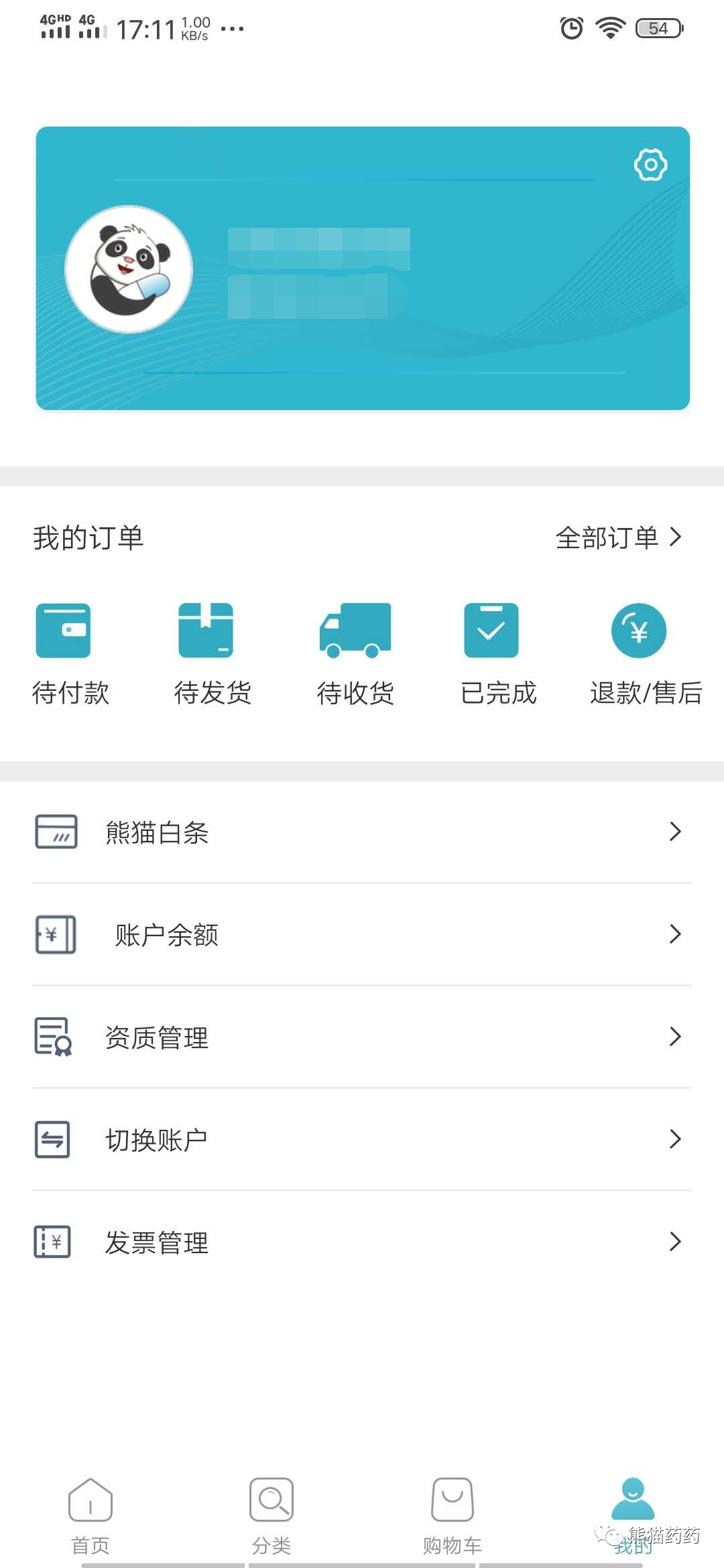Viewport: 724px width, 1568px height.
Task: Open the settings gear icon
Action: click(x=650, y=165)
